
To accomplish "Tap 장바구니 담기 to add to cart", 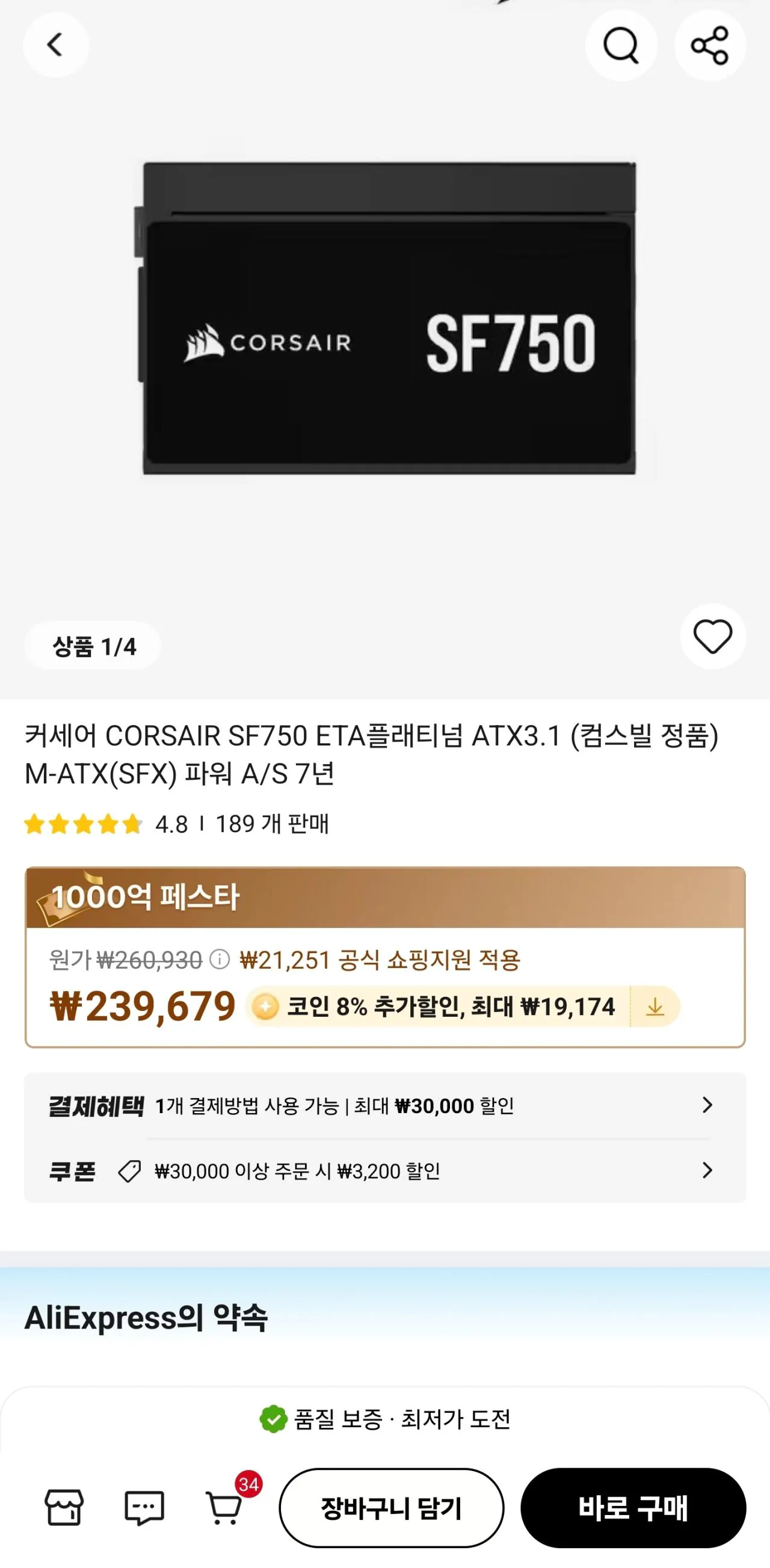I will point(392,1509).
